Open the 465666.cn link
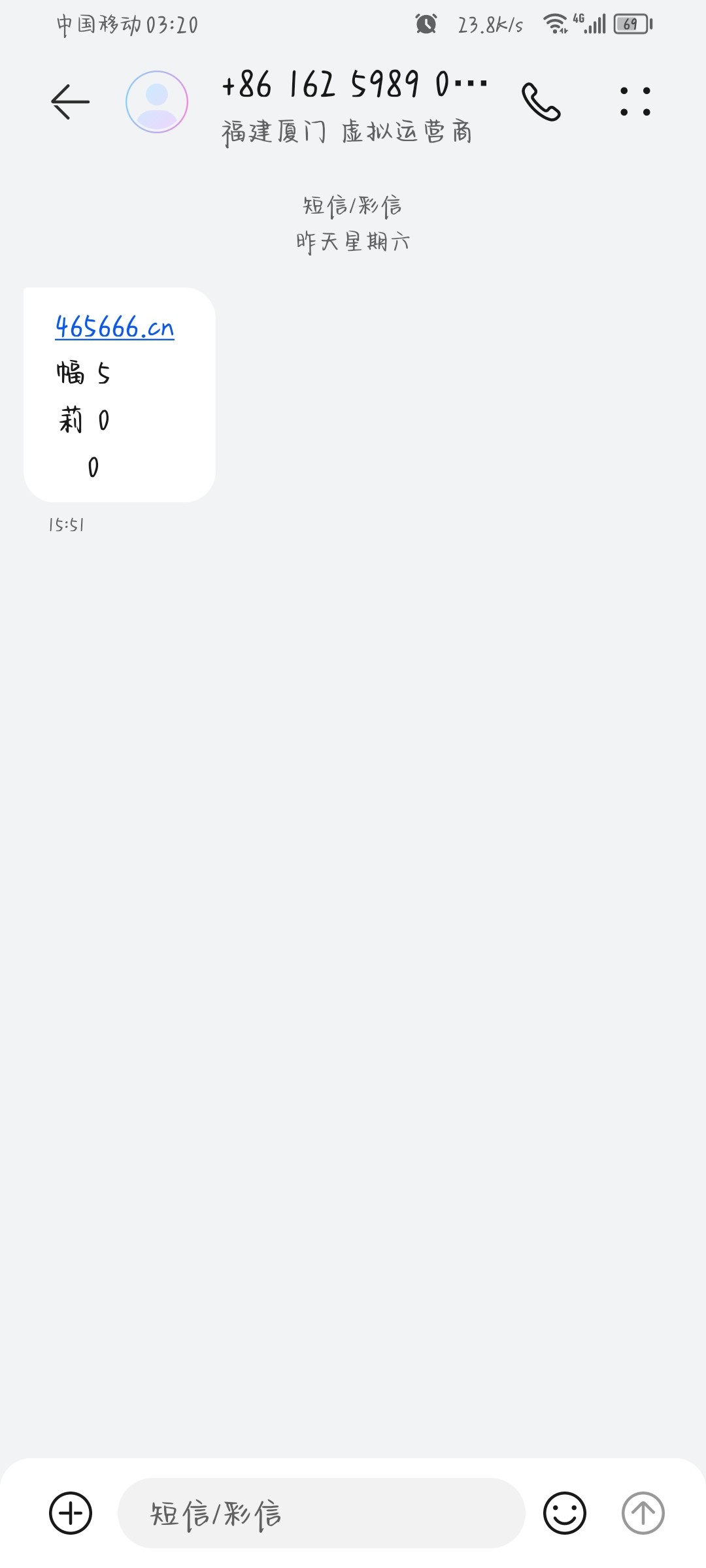Image resolution: width=706 pixels, height=1568 pixels. pos(115,327)
